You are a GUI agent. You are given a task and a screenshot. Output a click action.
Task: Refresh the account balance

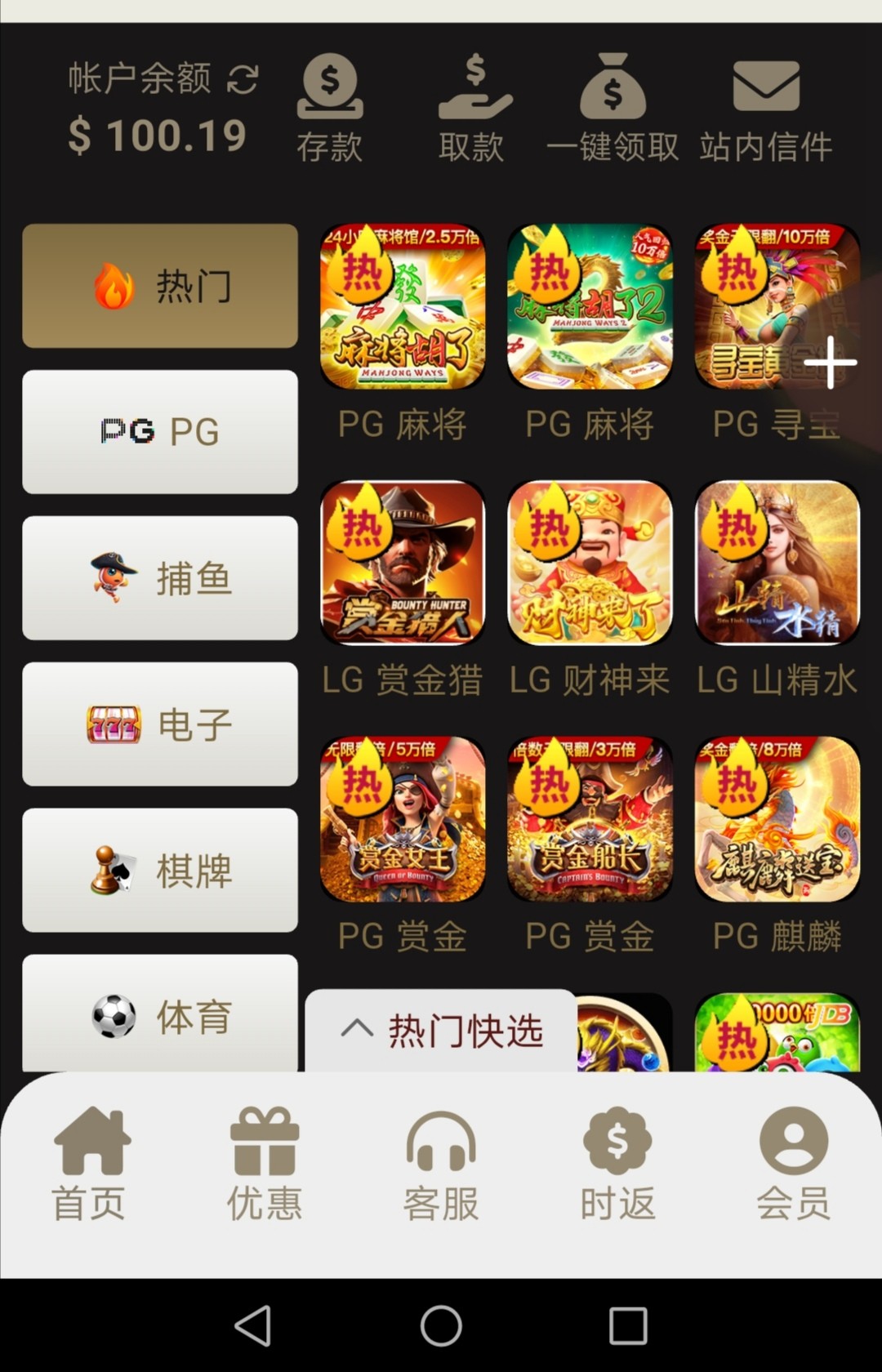(x=241, y=78)
